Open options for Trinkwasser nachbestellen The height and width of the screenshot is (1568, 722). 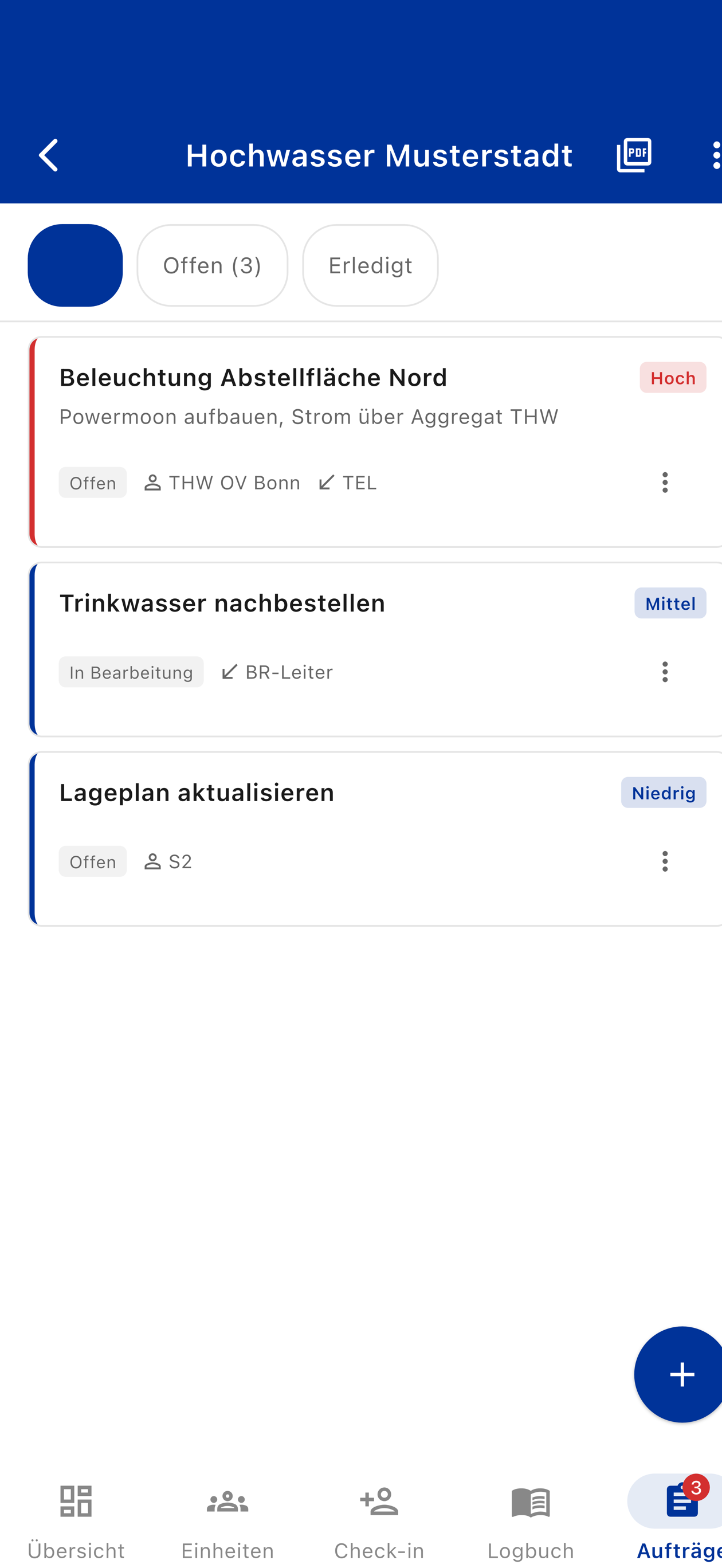tap(665, 672)
